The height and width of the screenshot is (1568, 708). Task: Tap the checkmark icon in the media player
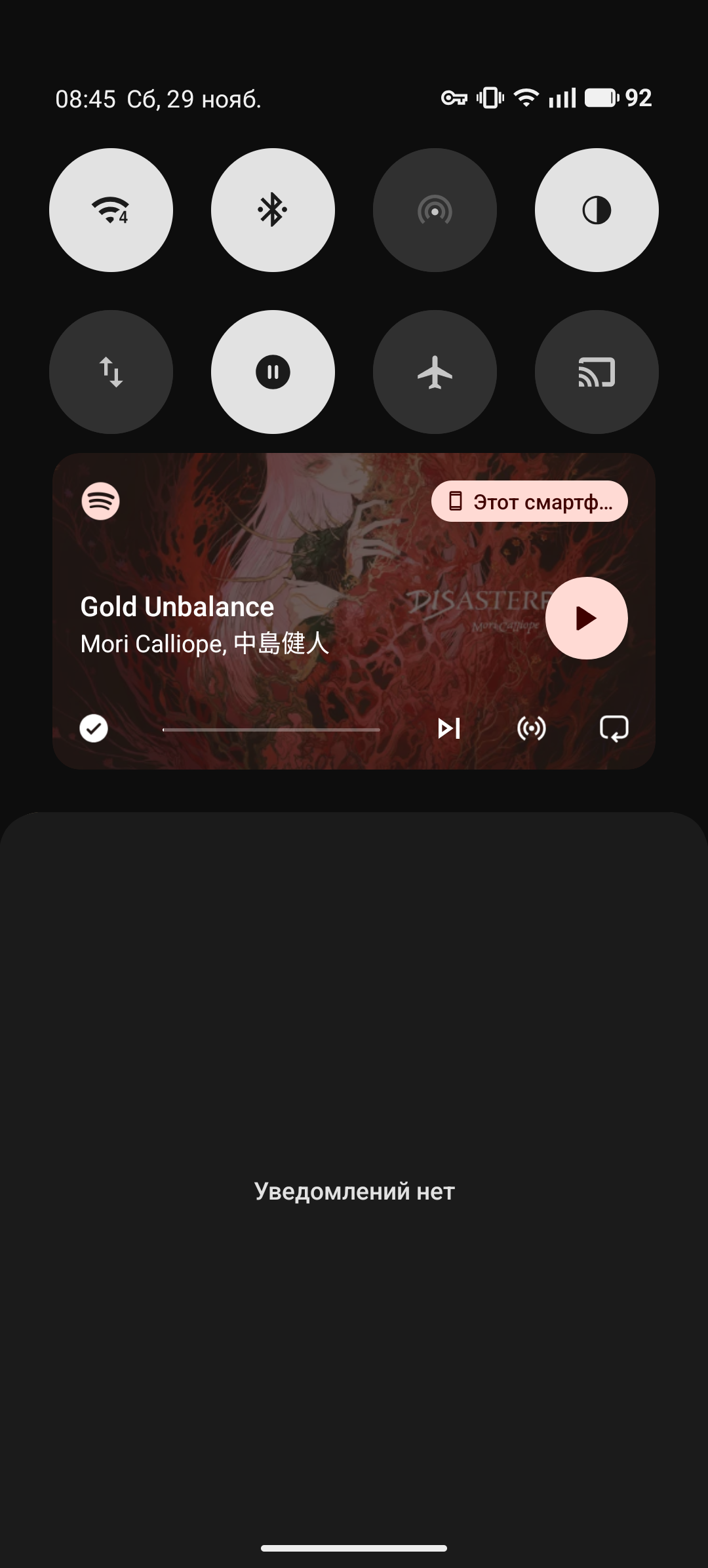(94, 728)
